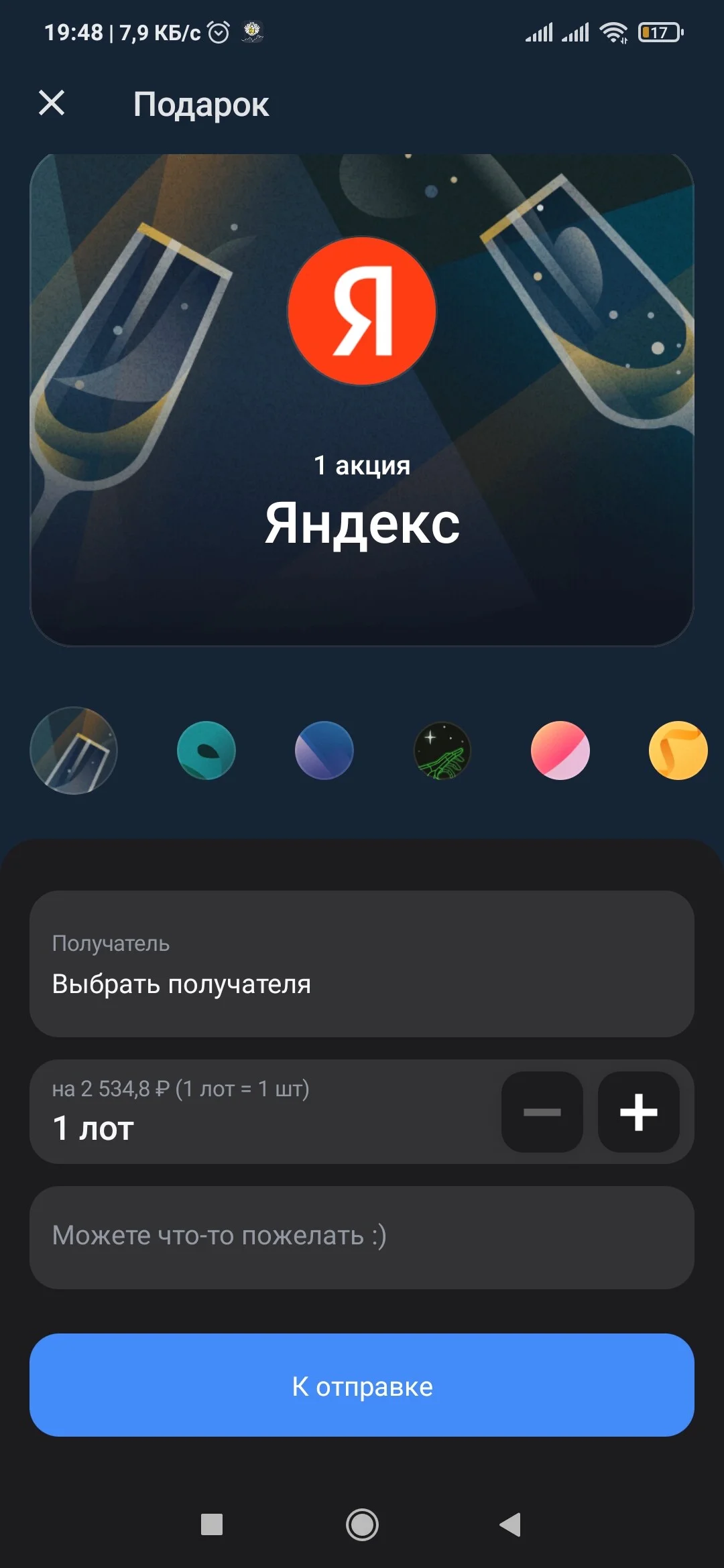Focus the wish message field

coord(362,1238)
